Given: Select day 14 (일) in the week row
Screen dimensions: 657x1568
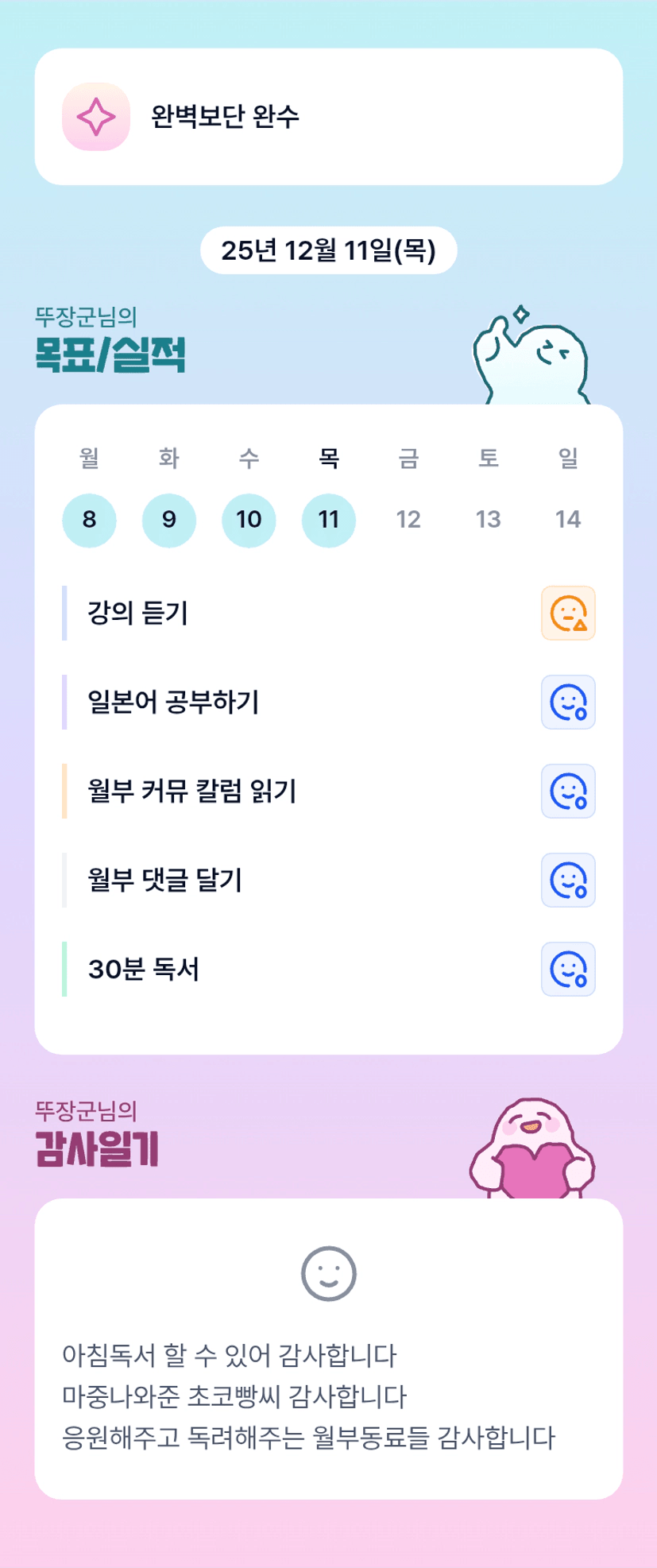Looking at the screenshot, I should (568, 520).
